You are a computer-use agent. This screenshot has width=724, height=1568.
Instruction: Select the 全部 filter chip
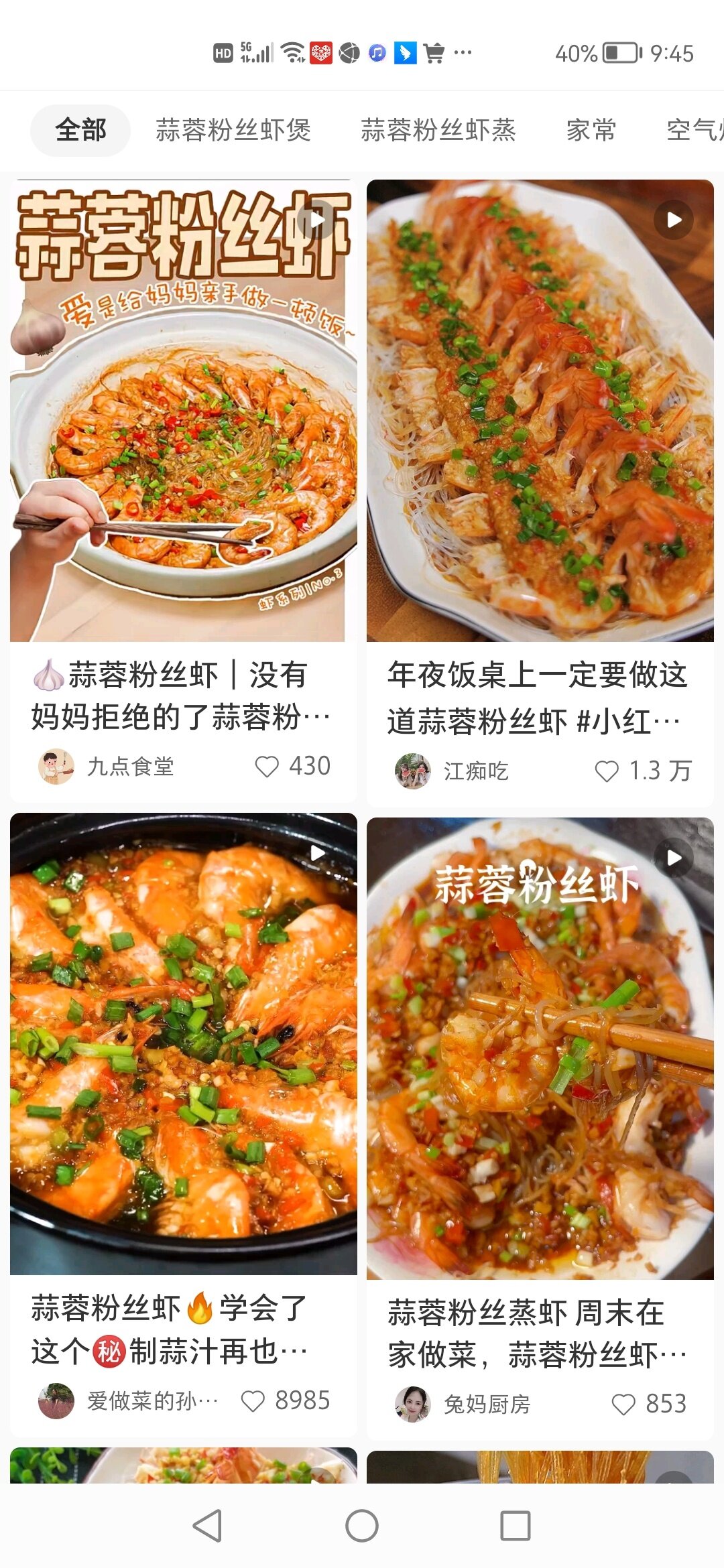point(80,130)
